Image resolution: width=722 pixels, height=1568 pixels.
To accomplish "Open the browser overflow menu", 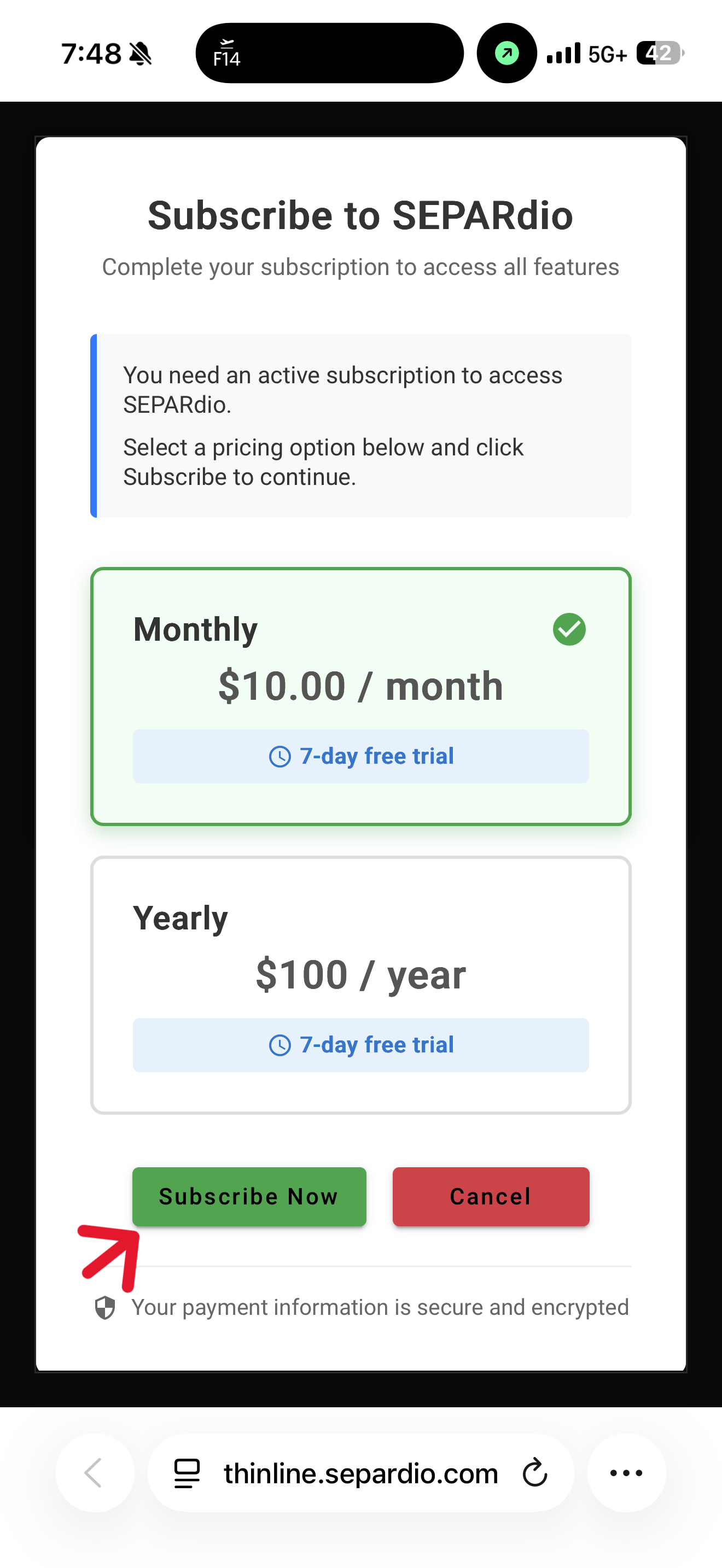I will [x=626, y=1472].
